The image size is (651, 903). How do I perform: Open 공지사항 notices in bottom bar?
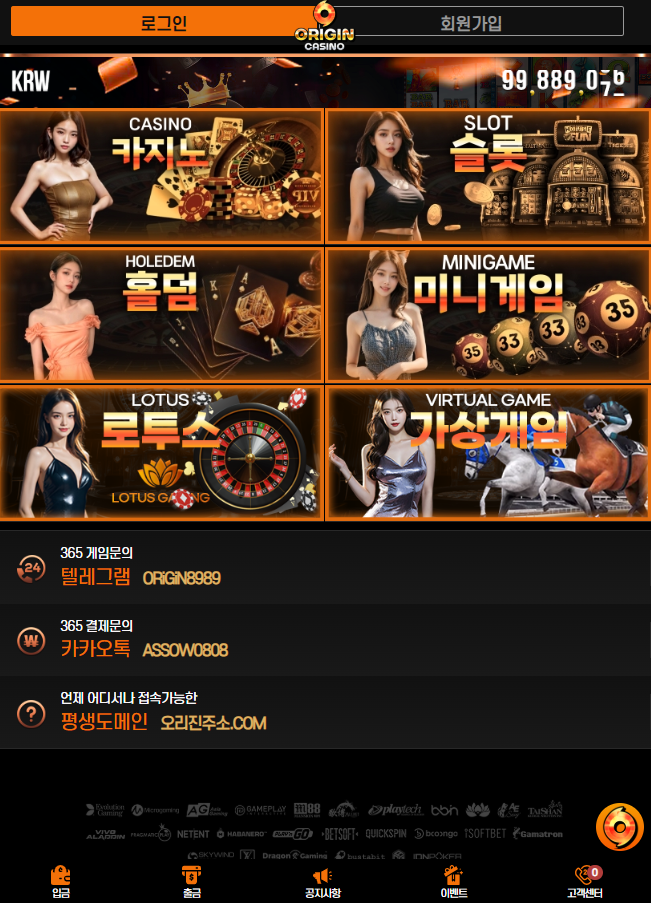pos(323,881)
